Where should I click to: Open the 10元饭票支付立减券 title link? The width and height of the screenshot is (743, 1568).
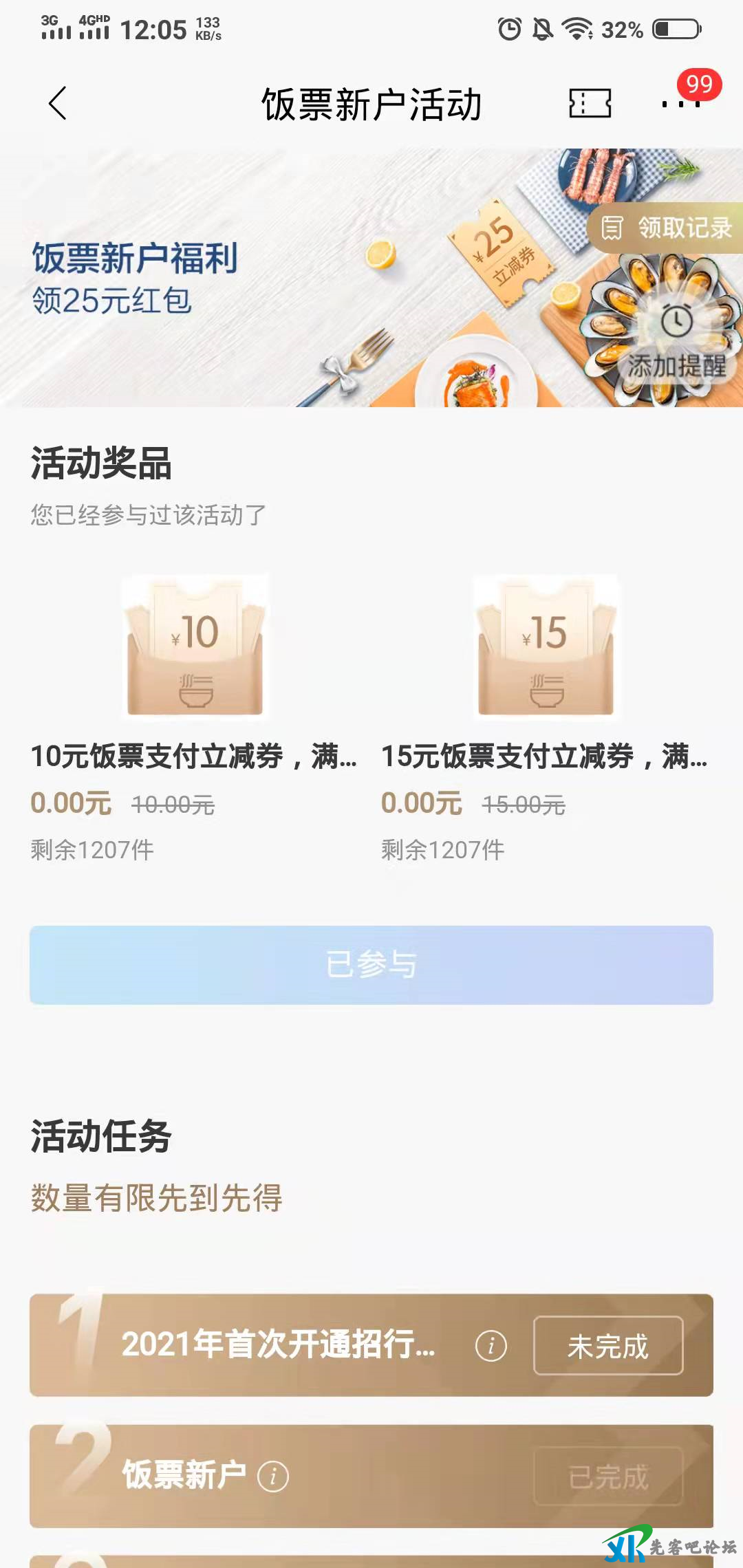tap(195, 756)
